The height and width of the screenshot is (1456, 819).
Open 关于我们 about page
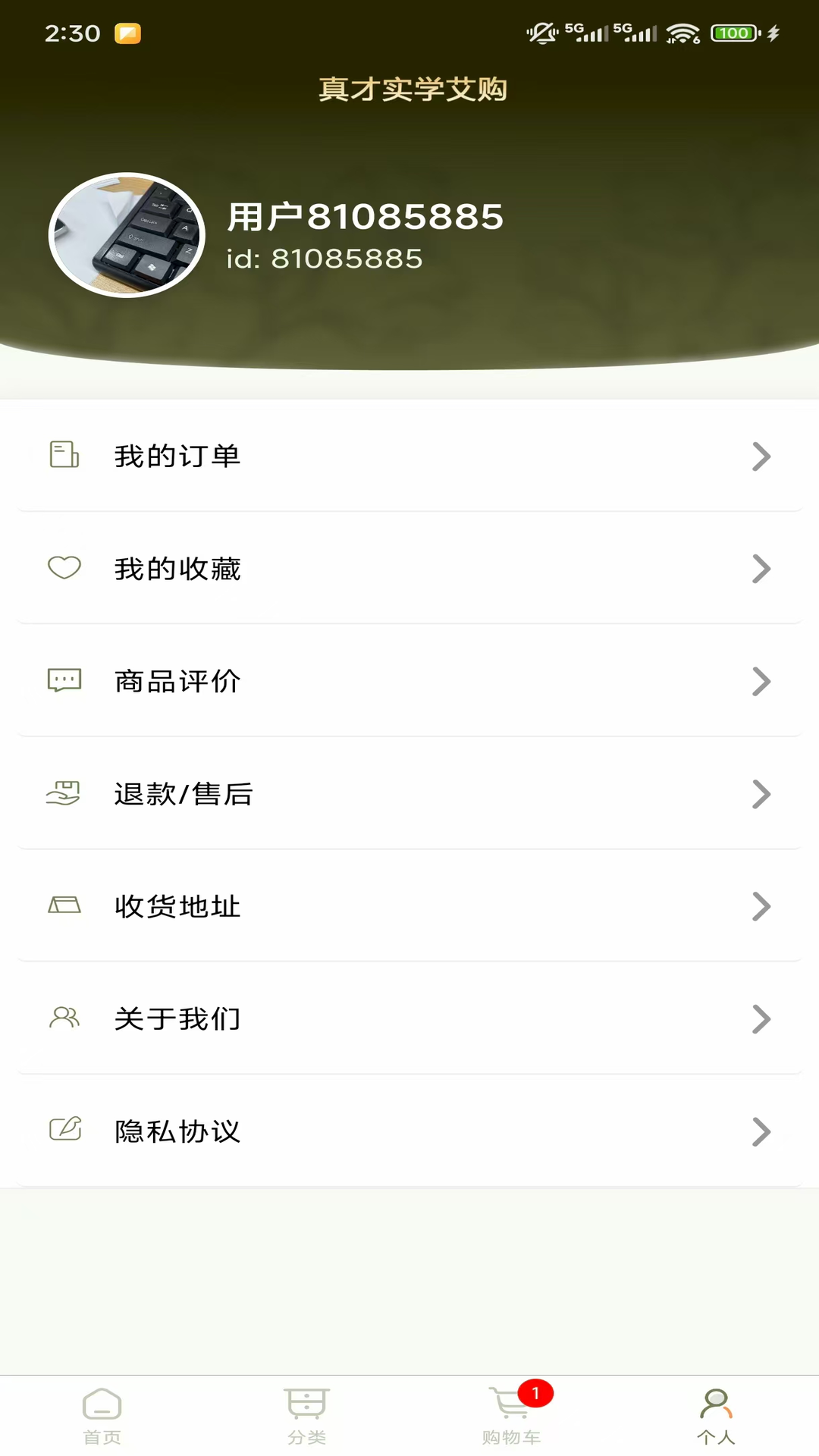point(409,1018)
